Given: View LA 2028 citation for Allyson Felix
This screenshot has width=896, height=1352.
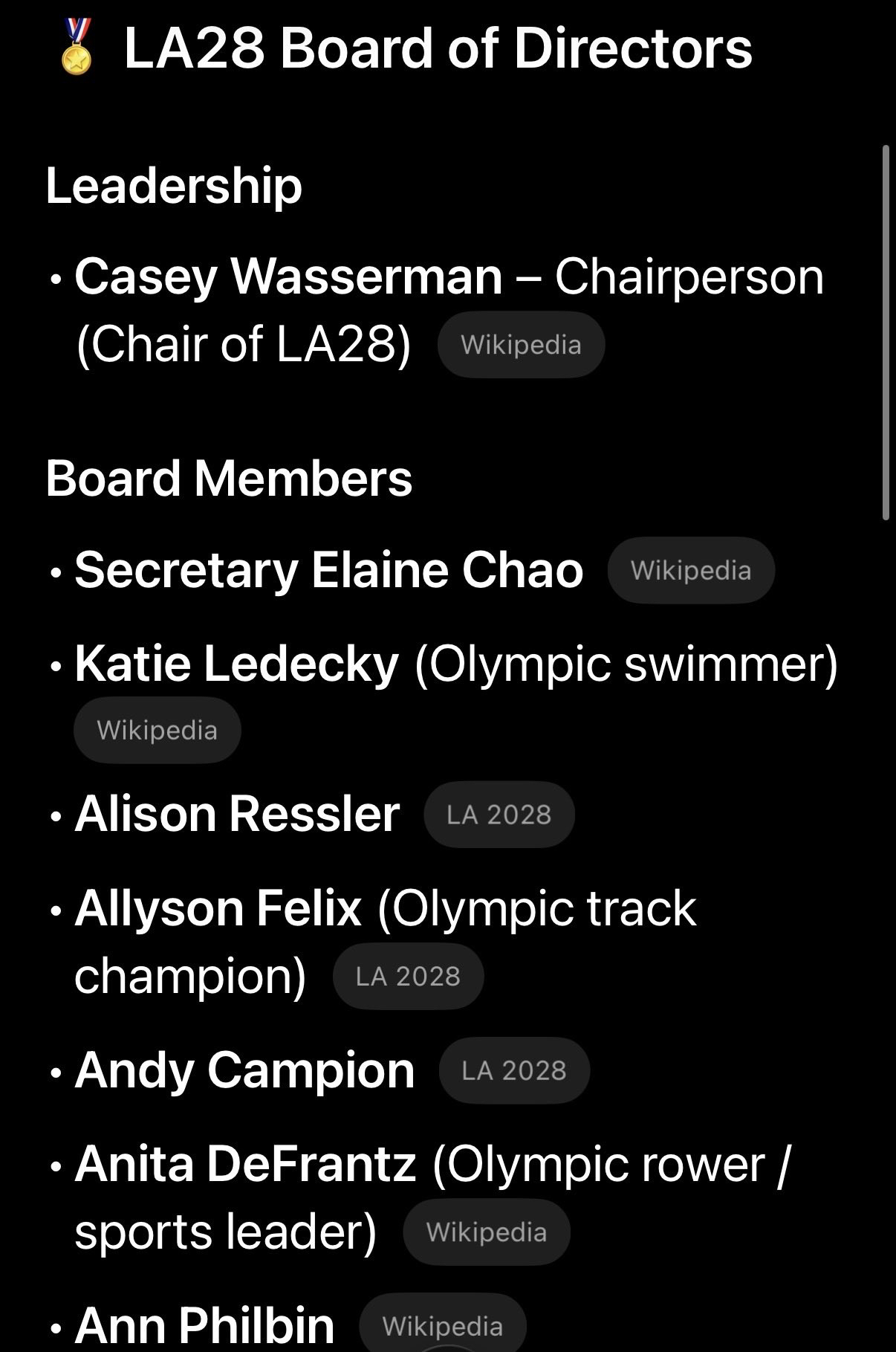Looking at the screenshot, I should (x=408, y=977).
